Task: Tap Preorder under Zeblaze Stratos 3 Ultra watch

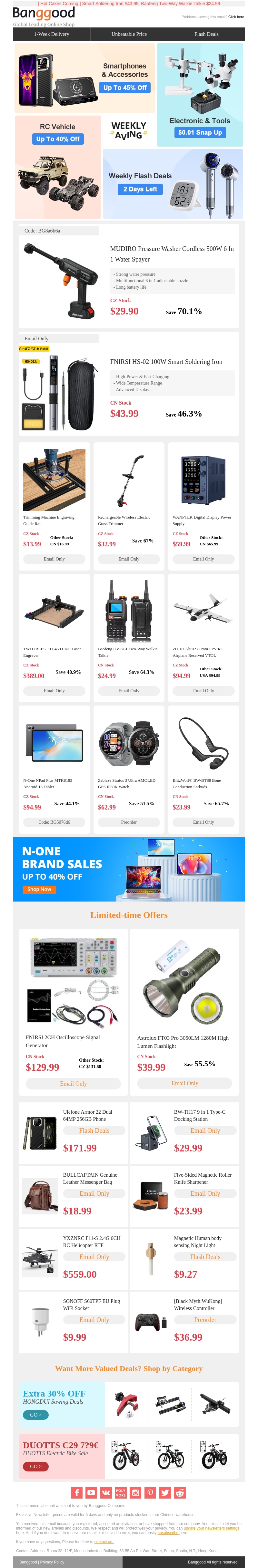Action: 129,822
